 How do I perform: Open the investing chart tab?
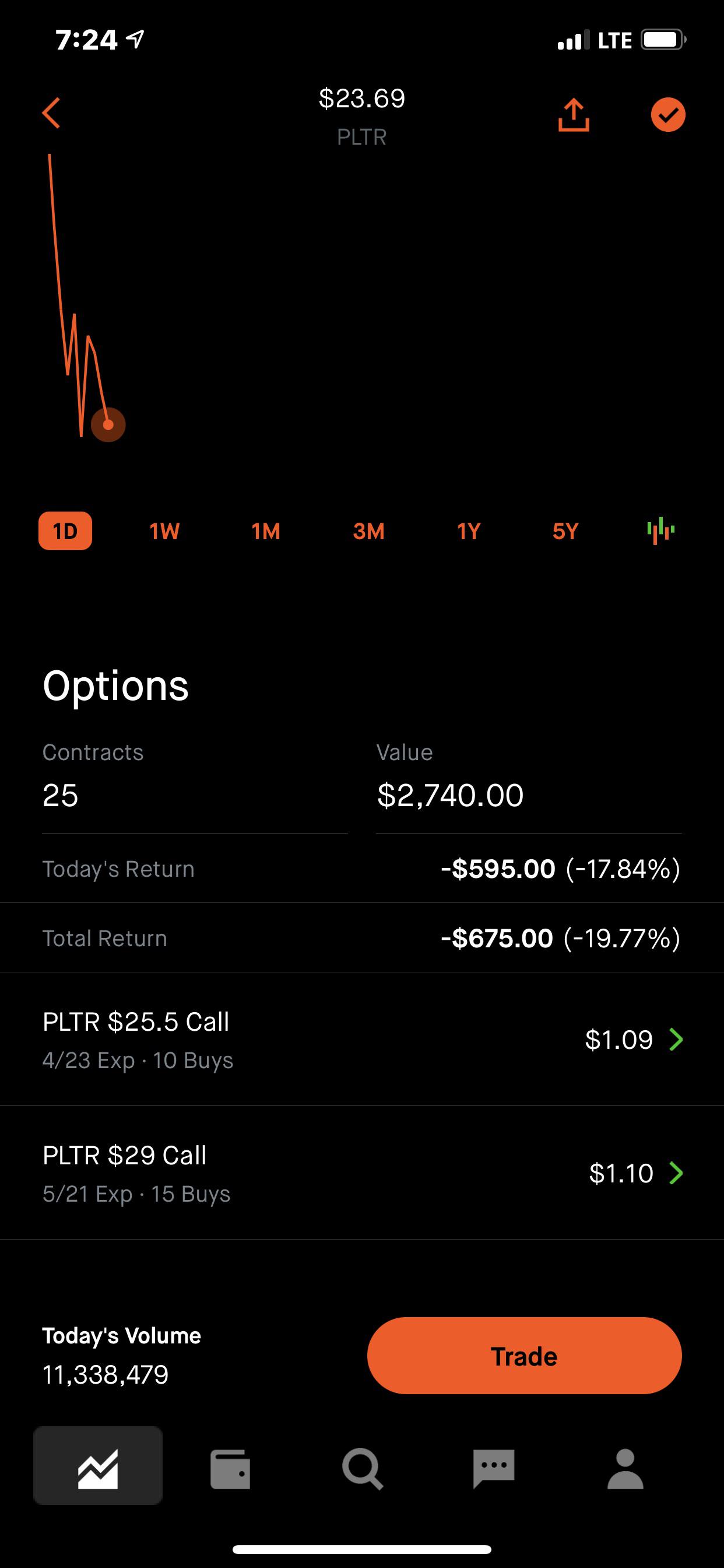pyautogui.click(x=98, y=1469)
